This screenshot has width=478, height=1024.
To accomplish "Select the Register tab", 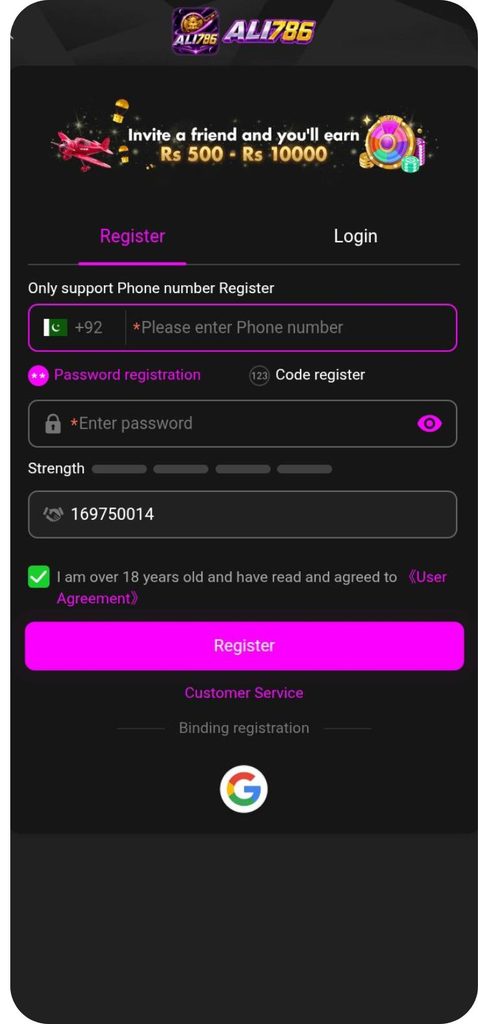I will (x=133, y=236).
